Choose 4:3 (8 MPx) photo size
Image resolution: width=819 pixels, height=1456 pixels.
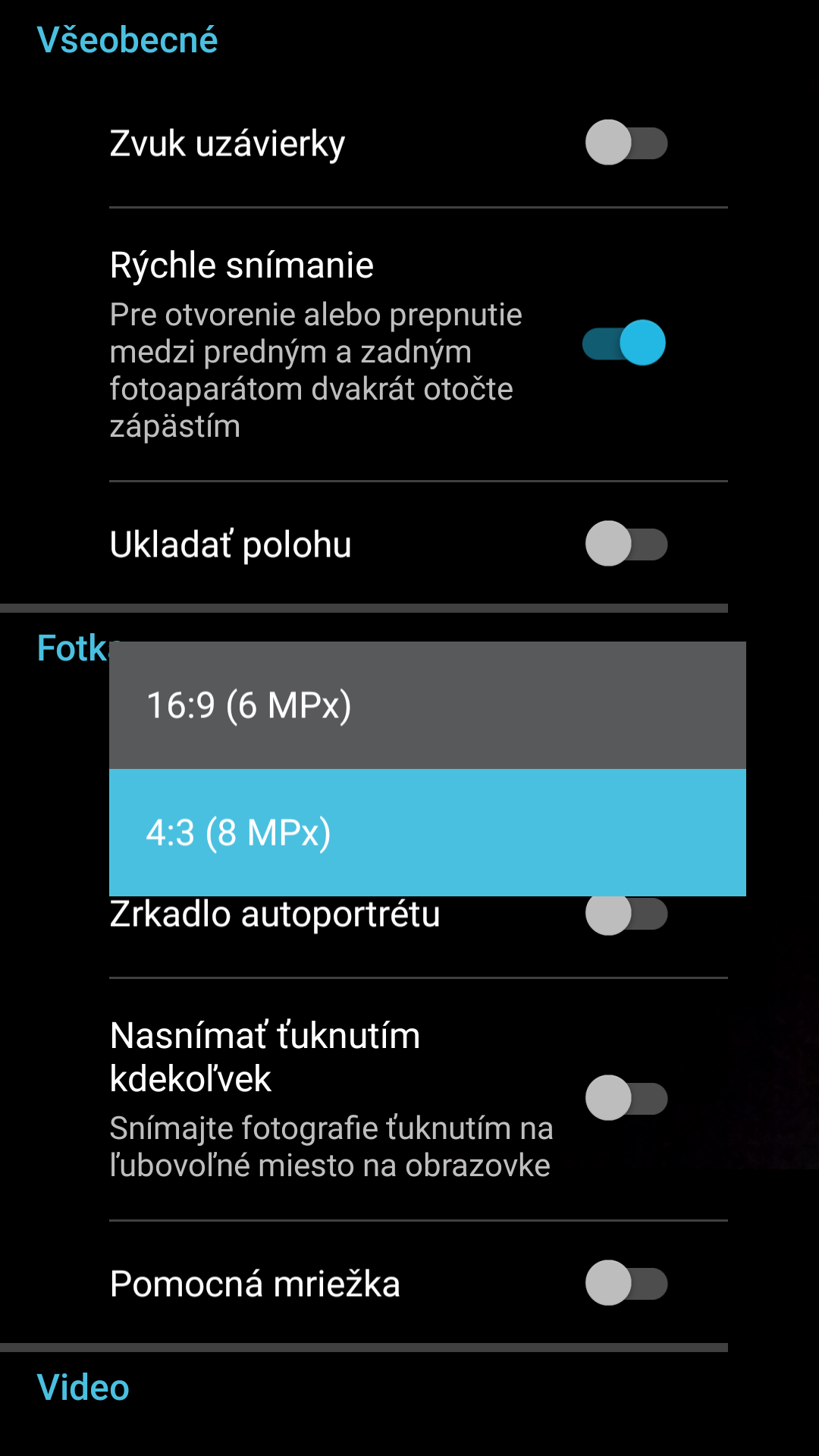pos(428,833)
